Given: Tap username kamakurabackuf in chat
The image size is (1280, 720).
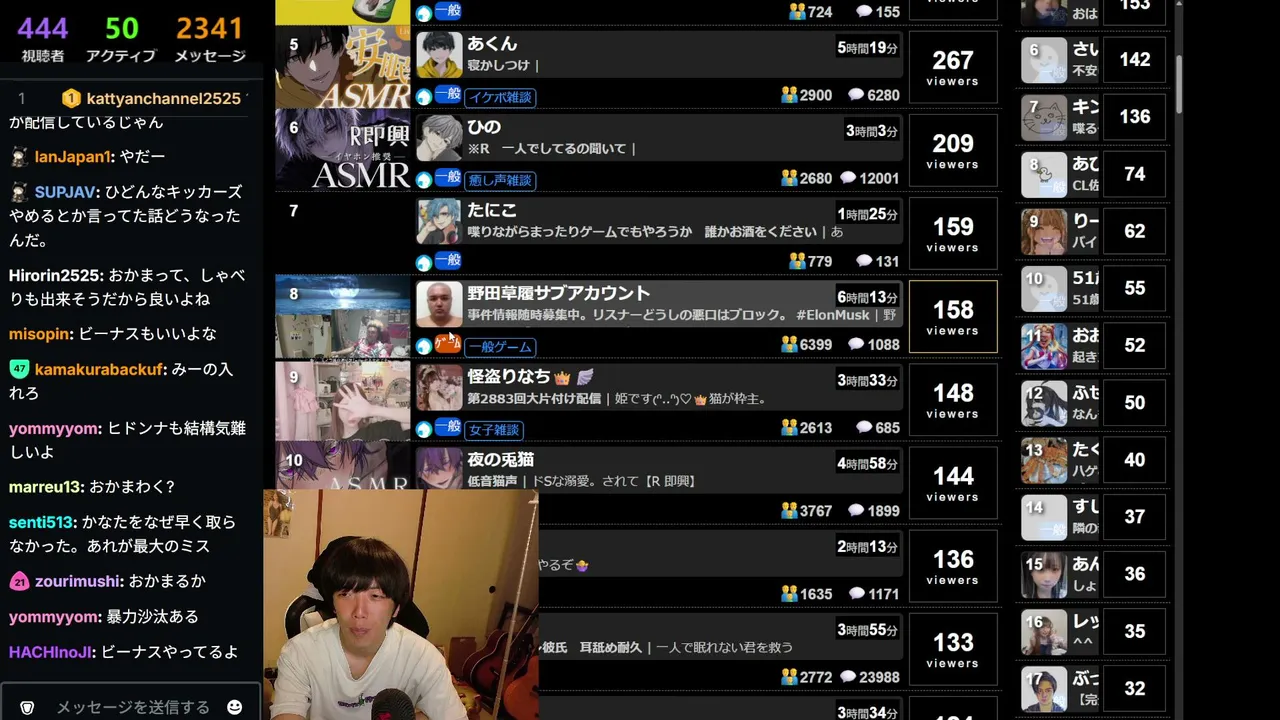Looking at the screenshot, I should click(x=98, y=369).
